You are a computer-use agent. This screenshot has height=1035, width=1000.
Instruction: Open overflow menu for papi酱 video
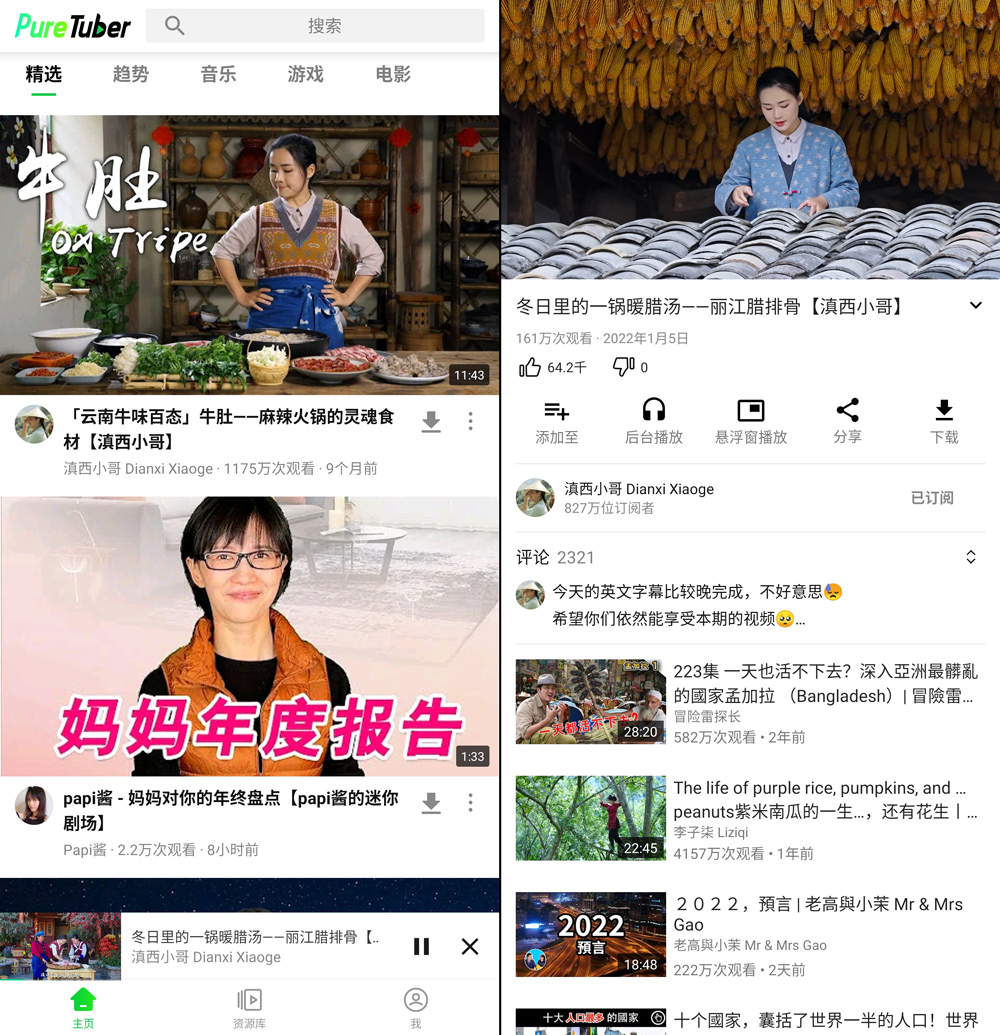click(470, 803)
